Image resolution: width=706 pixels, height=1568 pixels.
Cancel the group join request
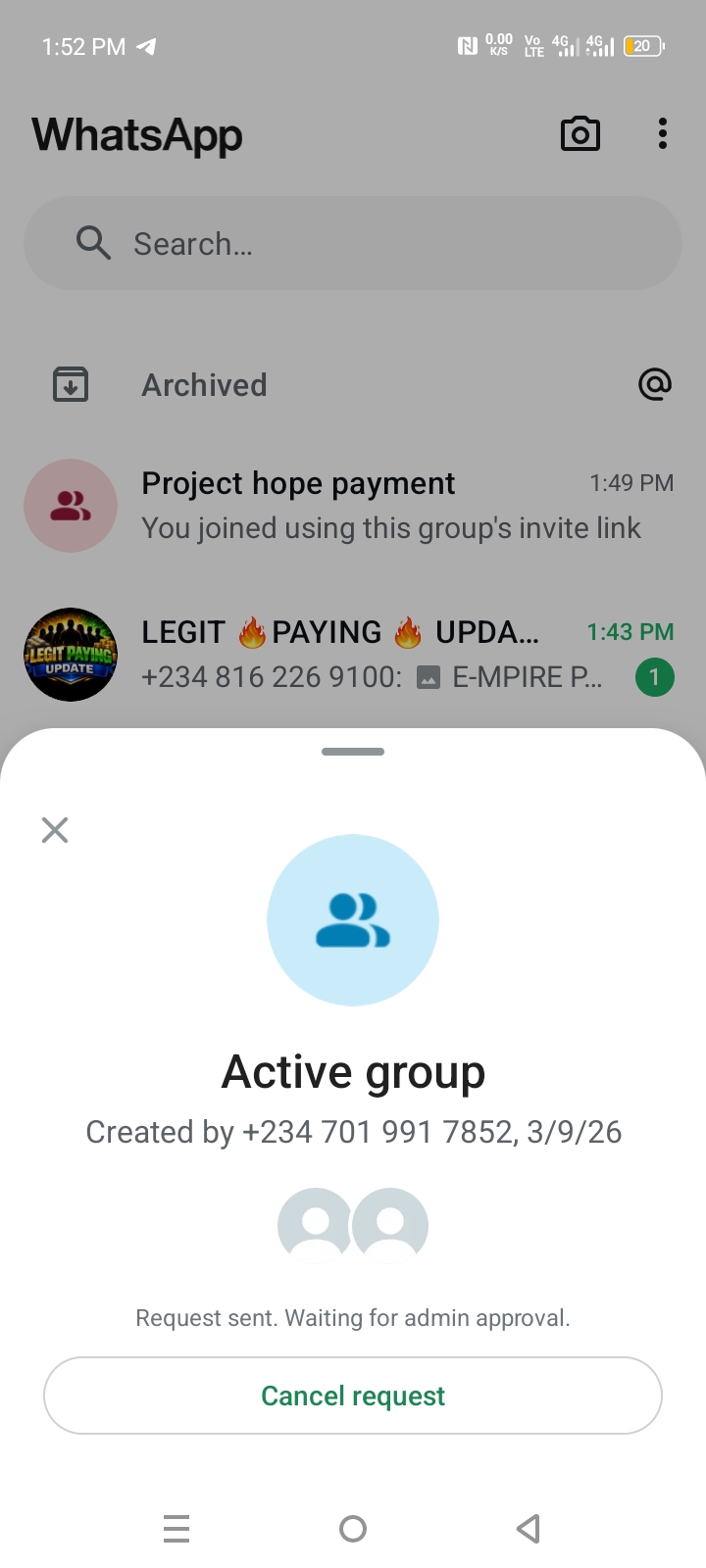click(x=353, y=1396)
